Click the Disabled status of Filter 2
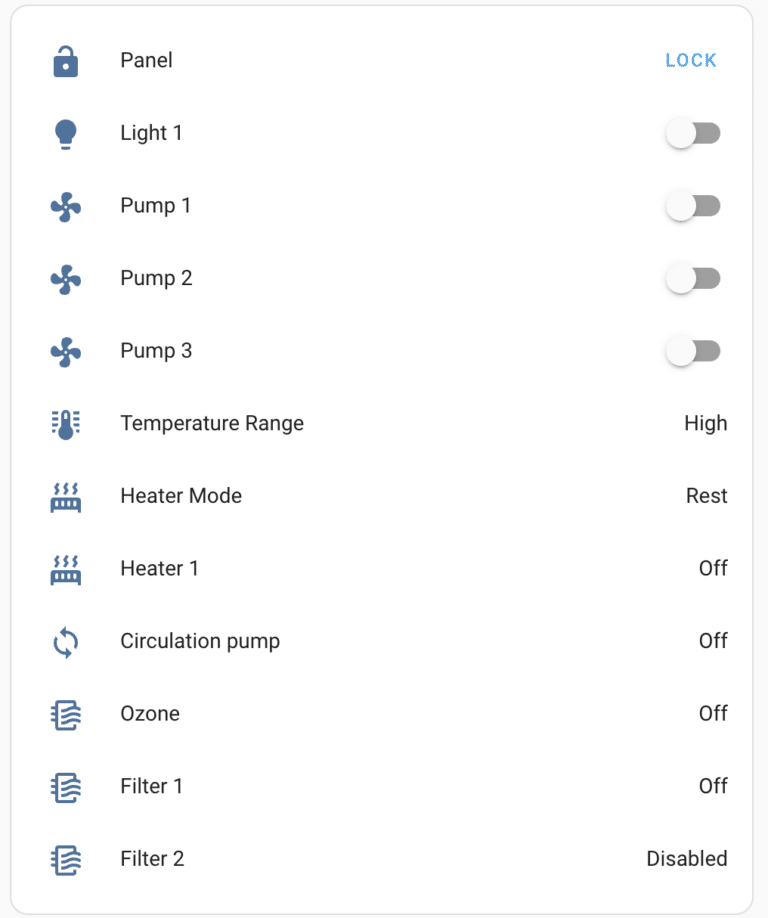 687,858
